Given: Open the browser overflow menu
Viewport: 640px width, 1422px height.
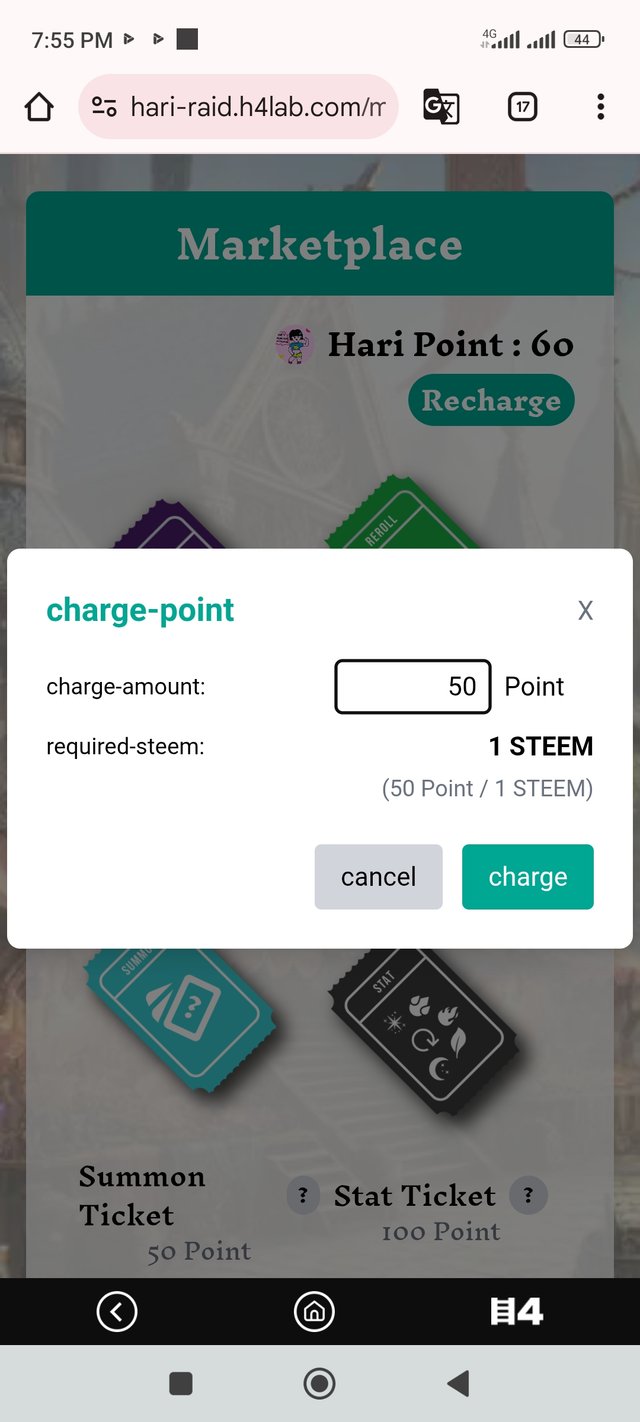Looking at the screenshot, I should [x=600, y=107].
